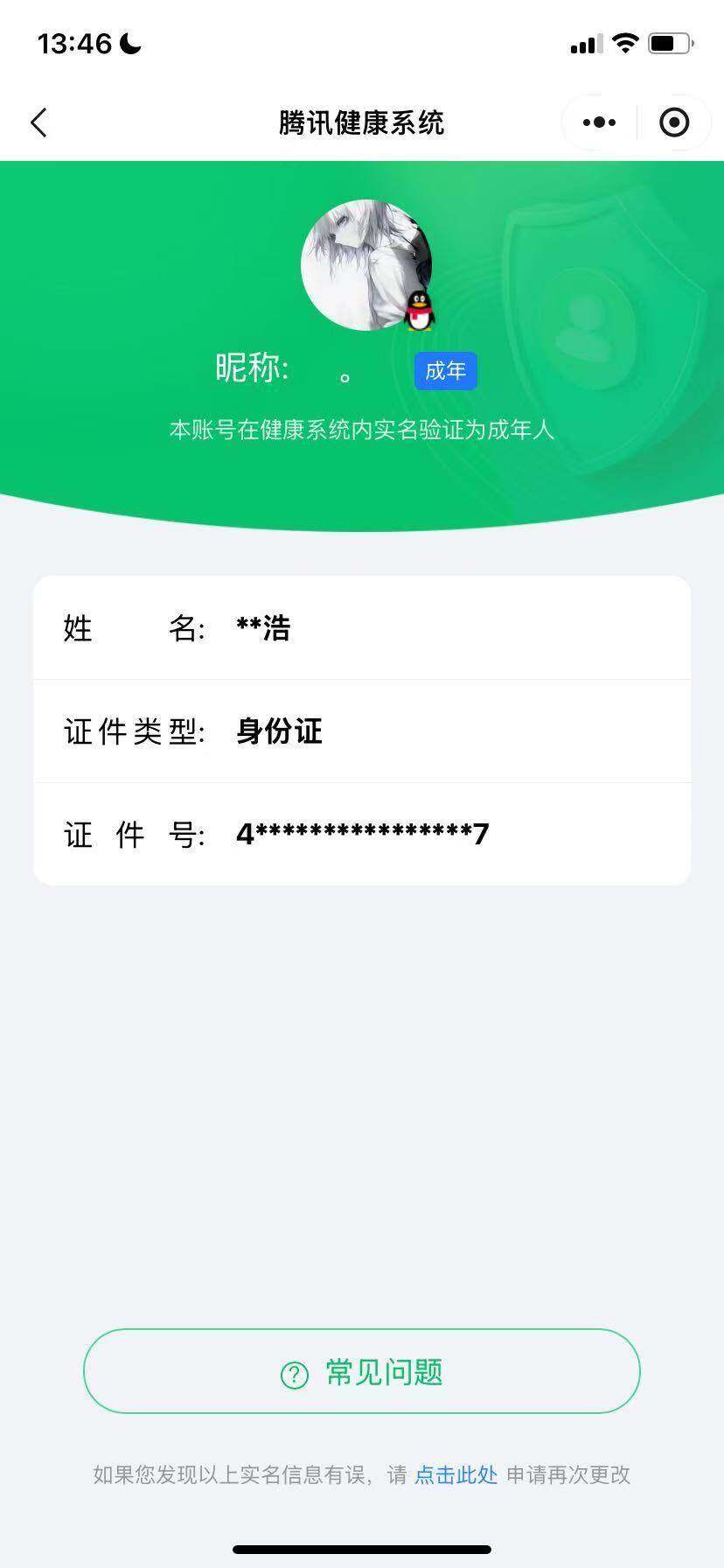Tap the battery indicator in the status bar
This screenshot has height=1568, width=724.
pos(668,42)
